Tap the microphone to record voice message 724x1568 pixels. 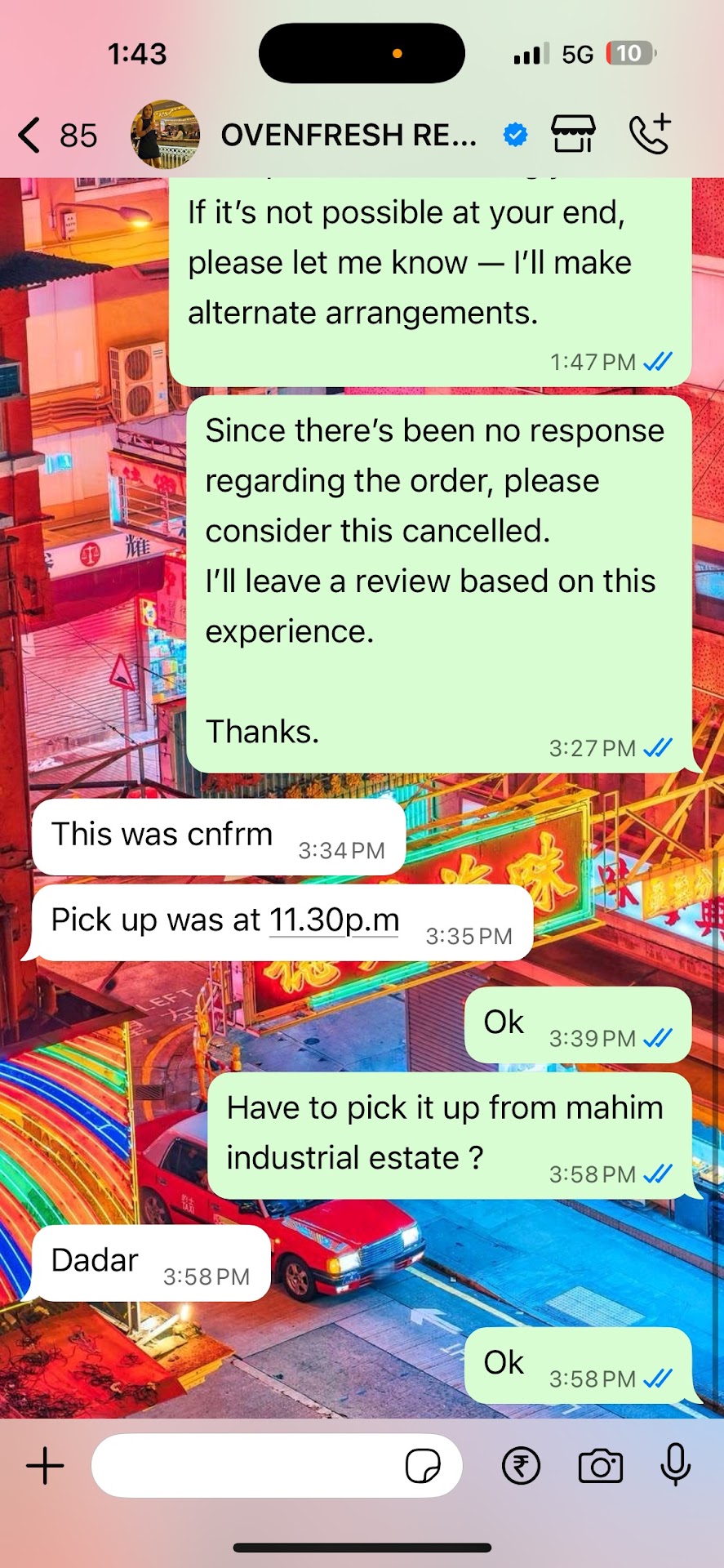675,1464
